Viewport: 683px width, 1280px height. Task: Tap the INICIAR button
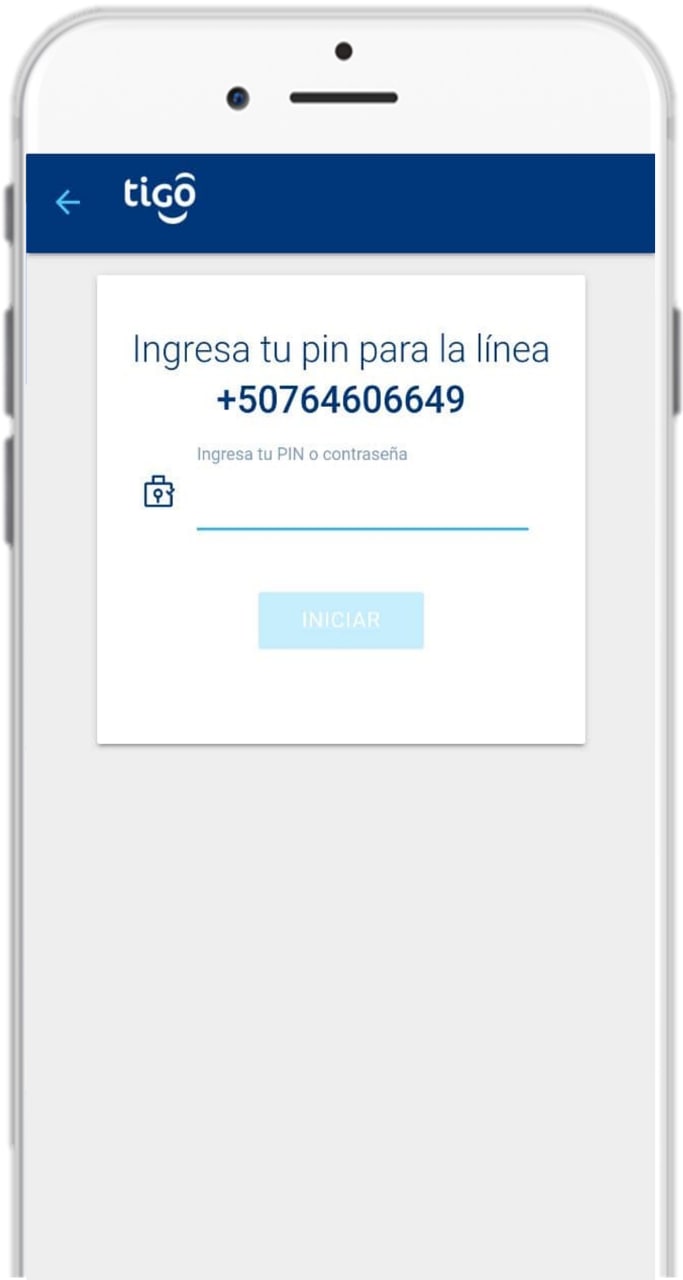[341, 620]
